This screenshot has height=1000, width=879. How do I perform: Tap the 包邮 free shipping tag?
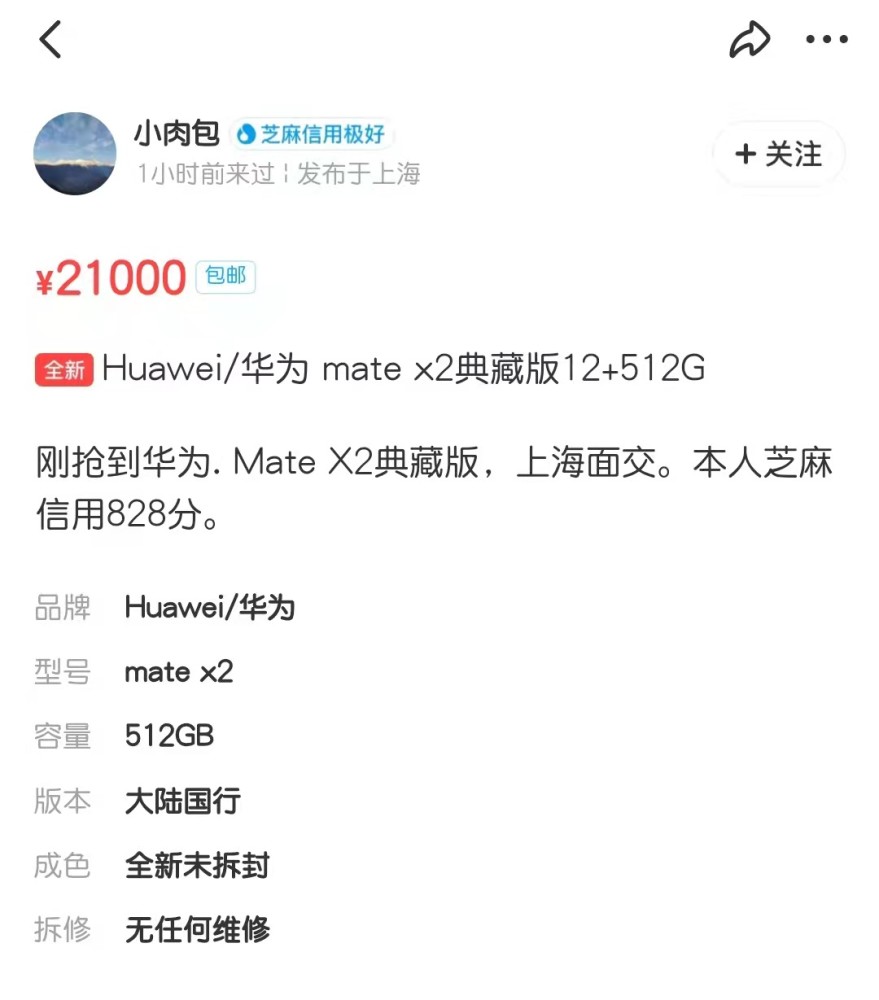click(226, 278)
